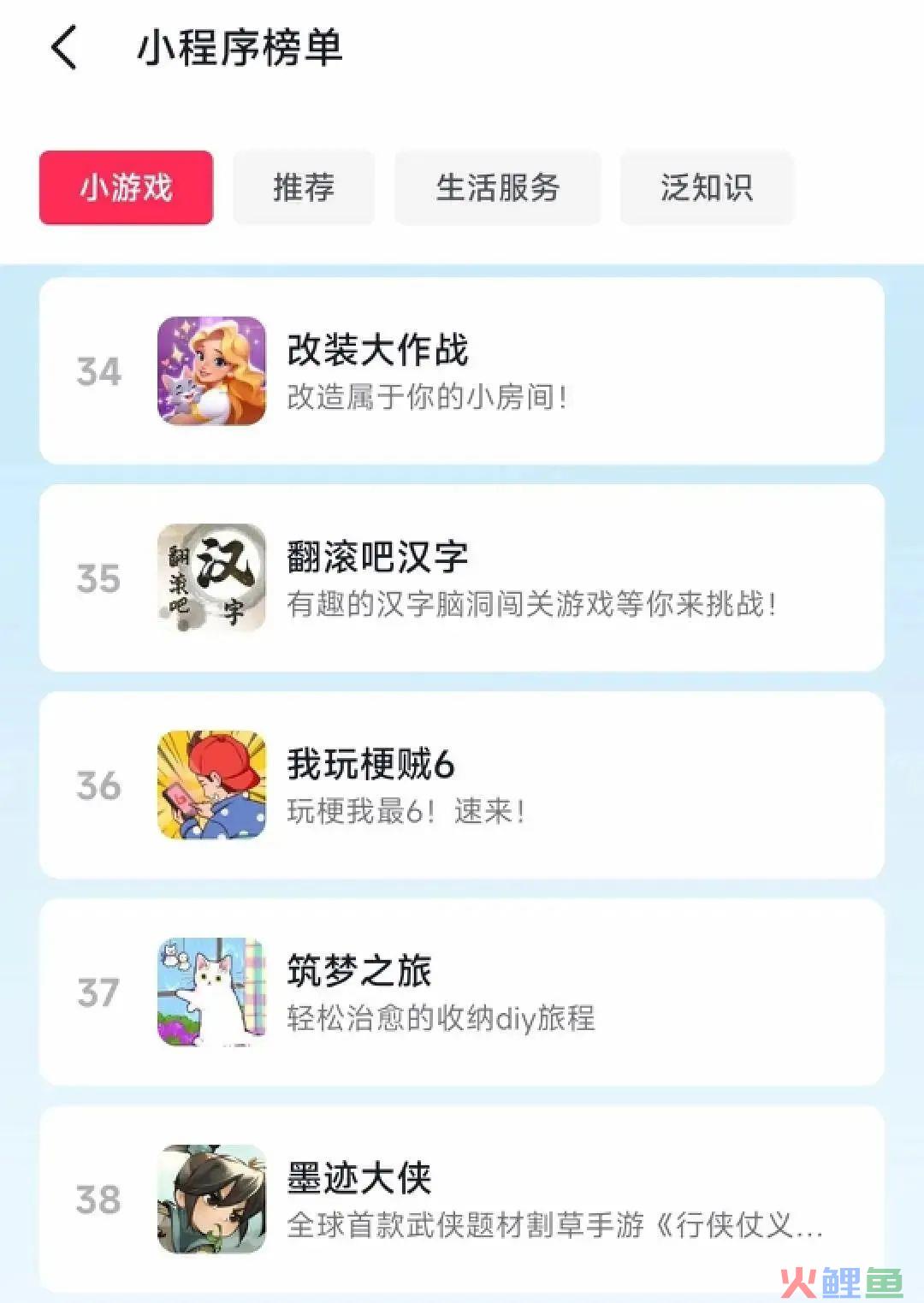Switch to the 生活服务 tab
The height and width of the screenshot is (1303, 924).
click(x=497, y=187)
